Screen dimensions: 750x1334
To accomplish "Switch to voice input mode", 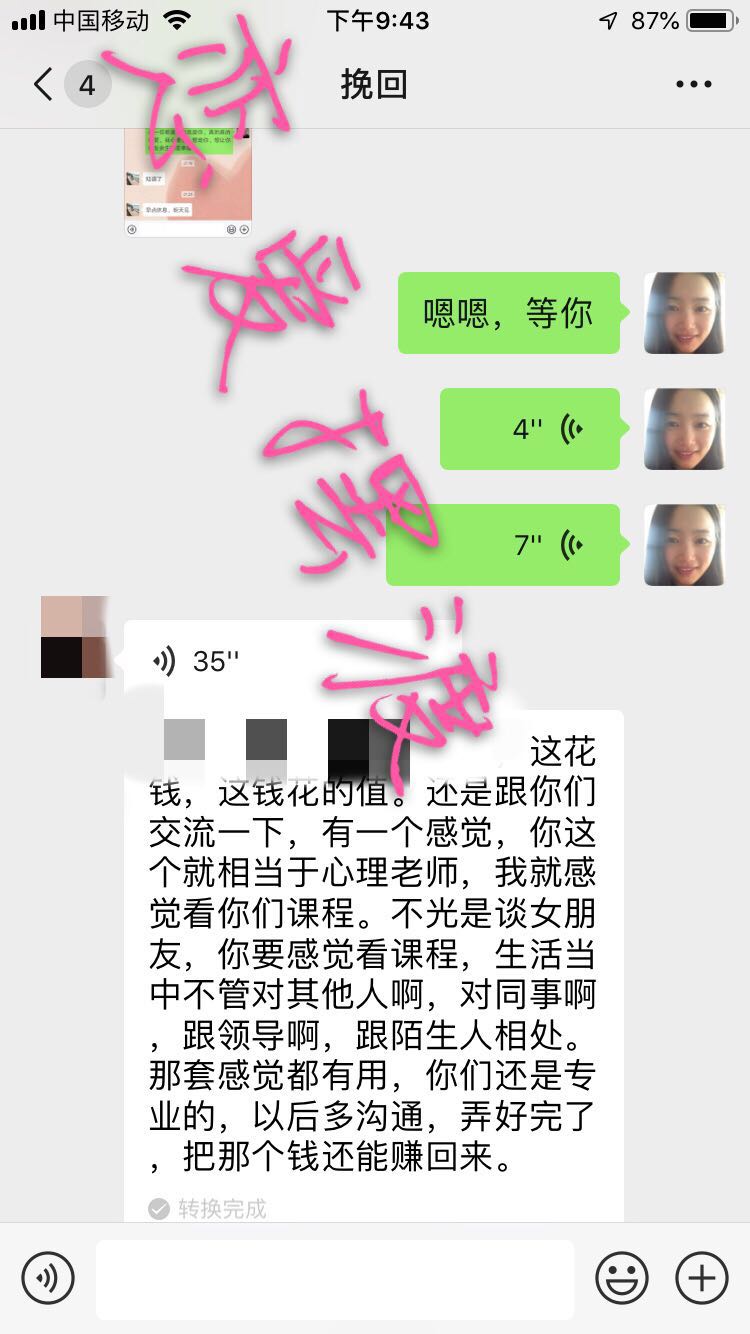I will pyautogui.click(x=48, y=1278).
